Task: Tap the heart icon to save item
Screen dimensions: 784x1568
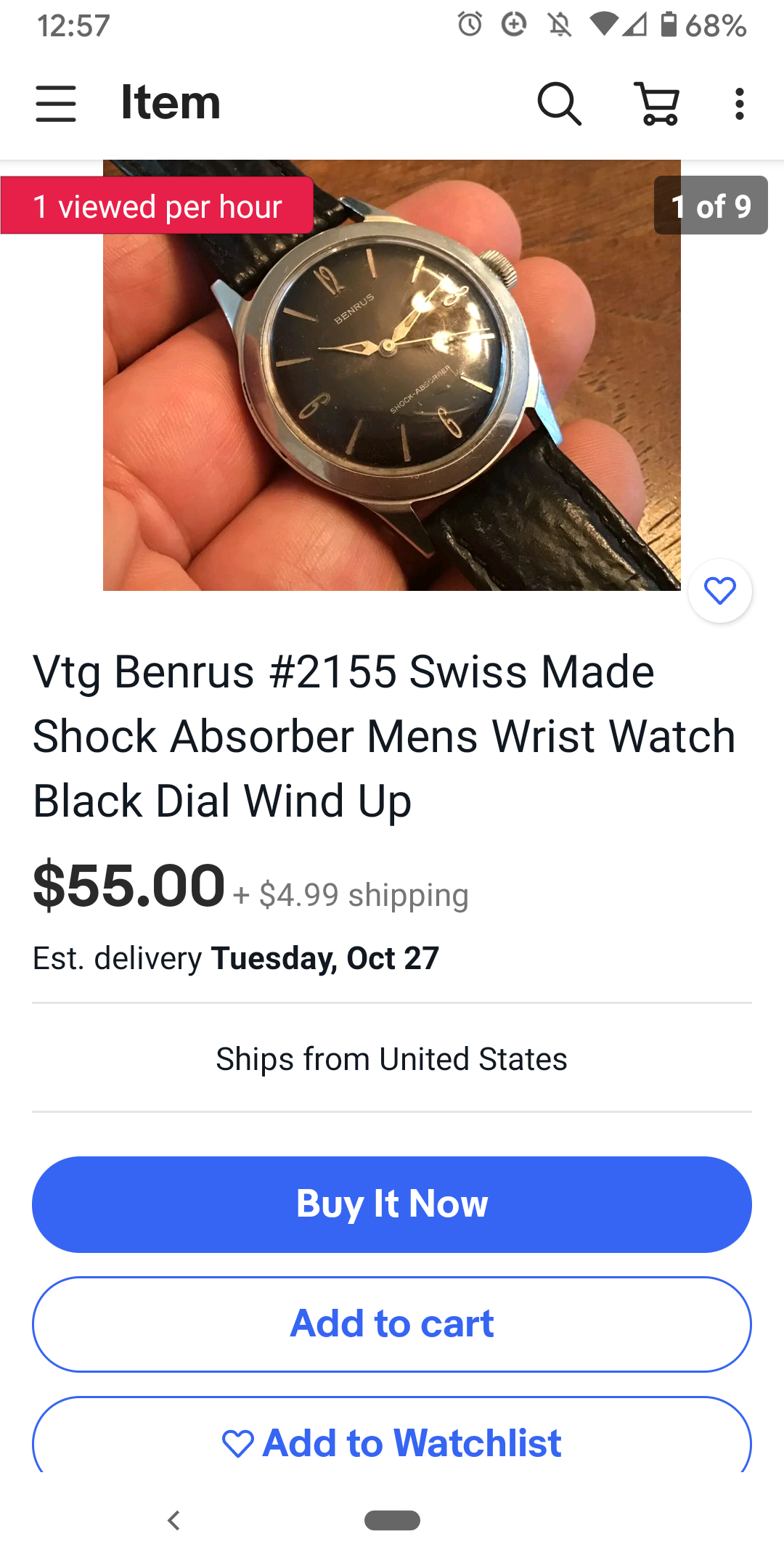Action: point(720,591)
